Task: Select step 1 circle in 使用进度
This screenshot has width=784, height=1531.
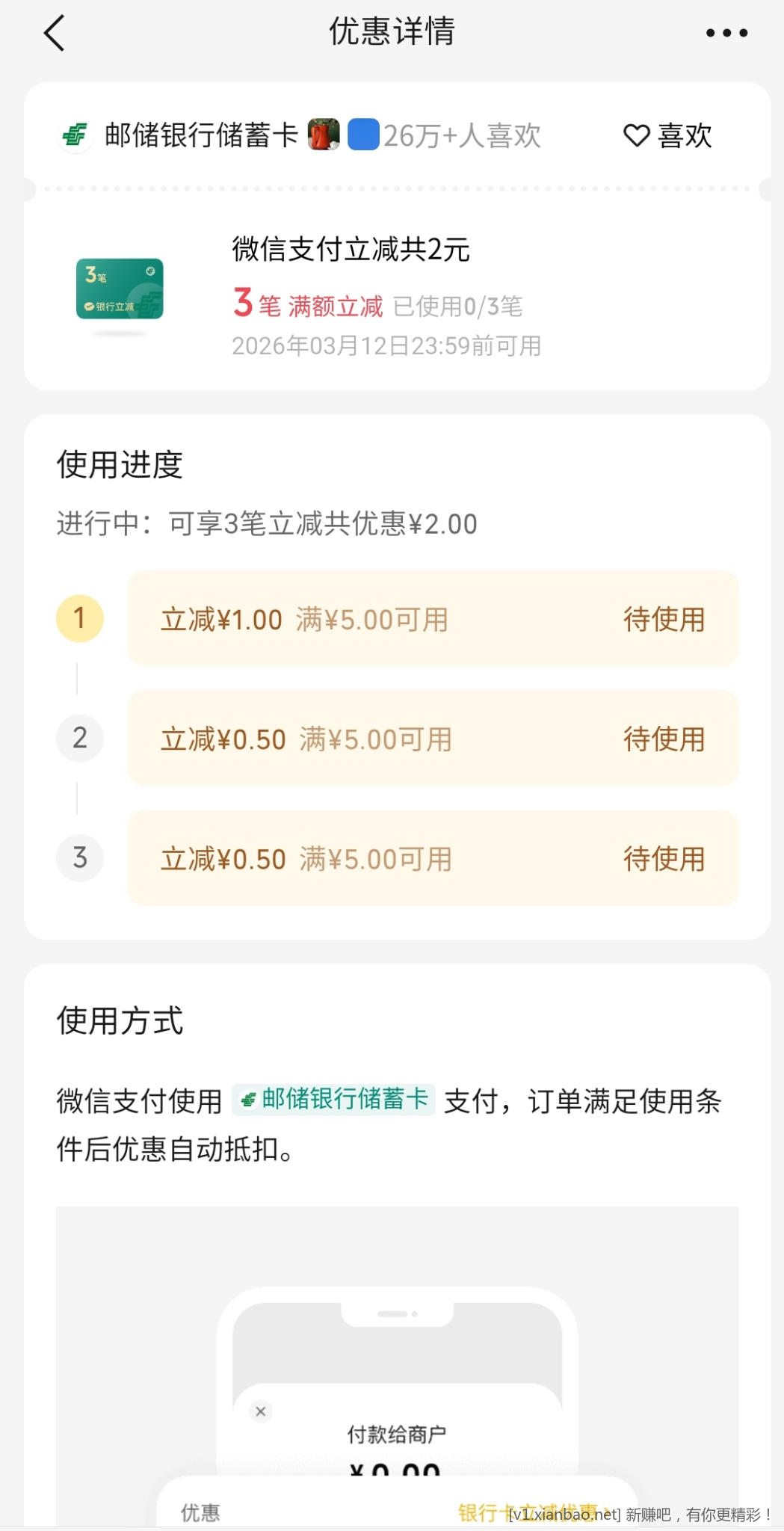Action: coord(79,619)
